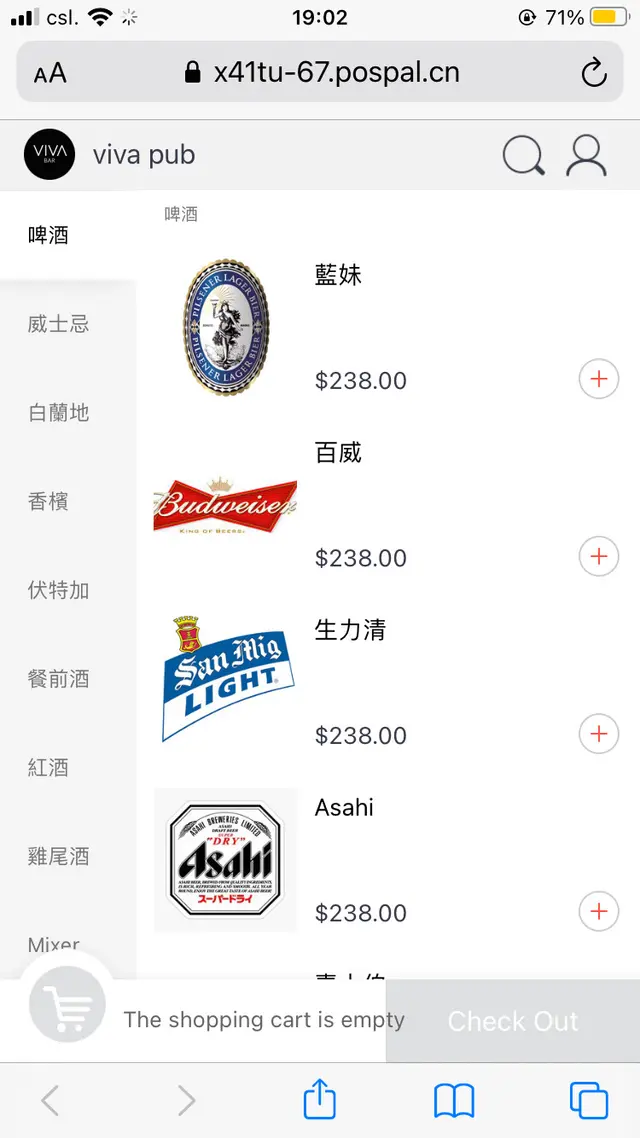Tap the Check Out button
Viewport: 640px width, 1138px height.
coord(512,1021)
